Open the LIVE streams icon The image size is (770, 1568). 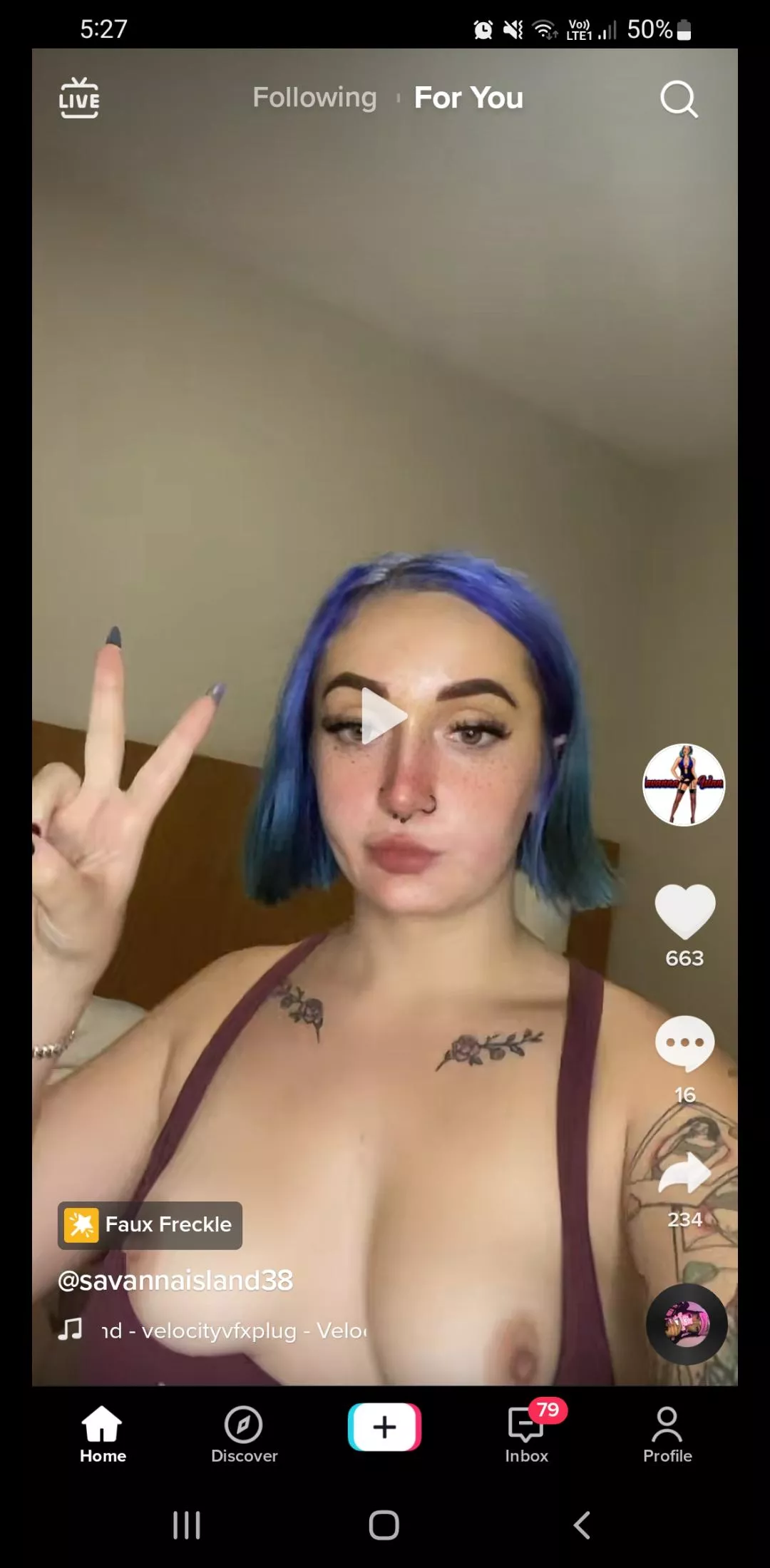coord(79,98)
